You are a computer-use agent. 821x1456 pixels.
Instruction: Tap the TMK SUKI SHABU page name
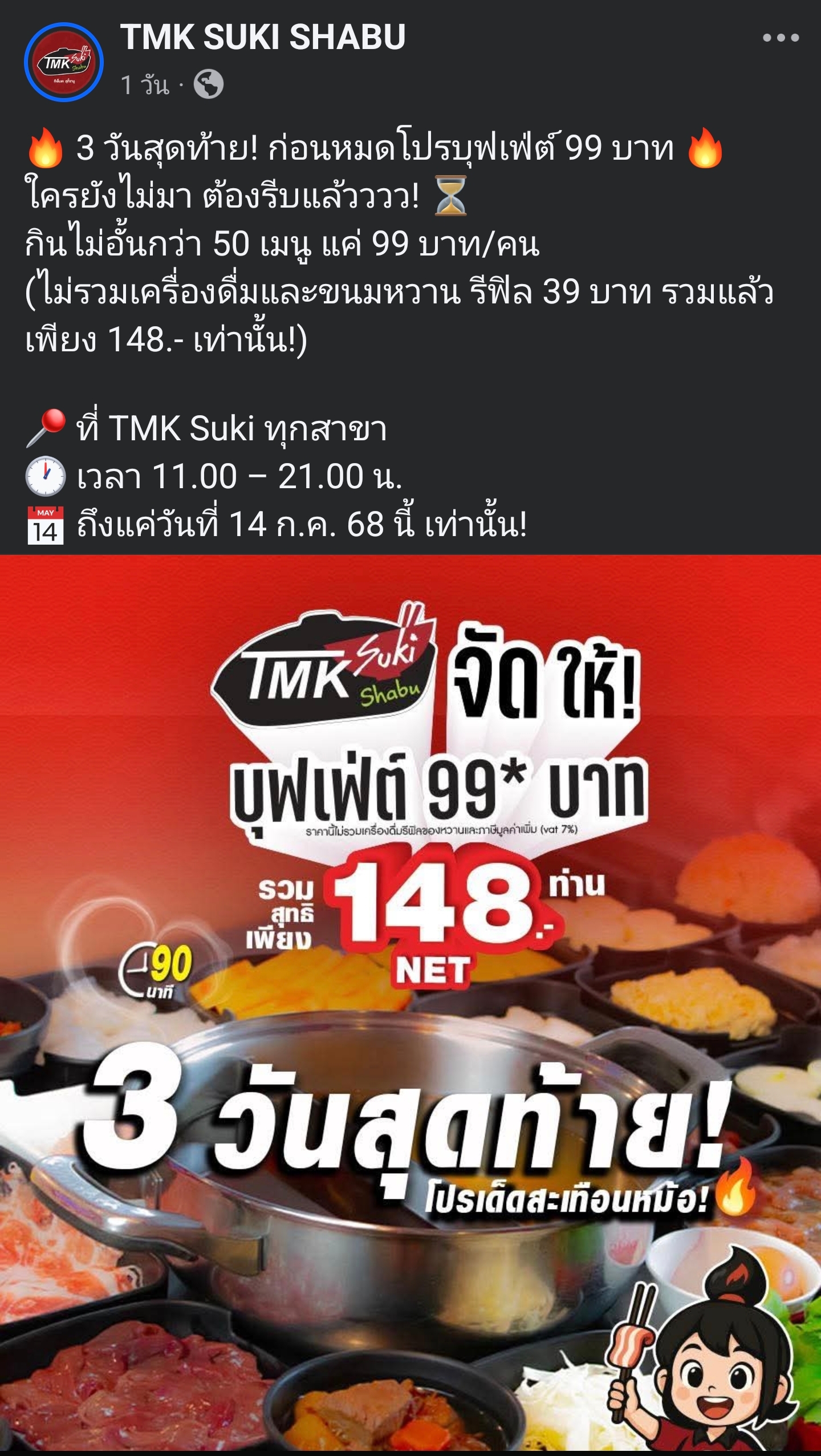tap(263, 37)
